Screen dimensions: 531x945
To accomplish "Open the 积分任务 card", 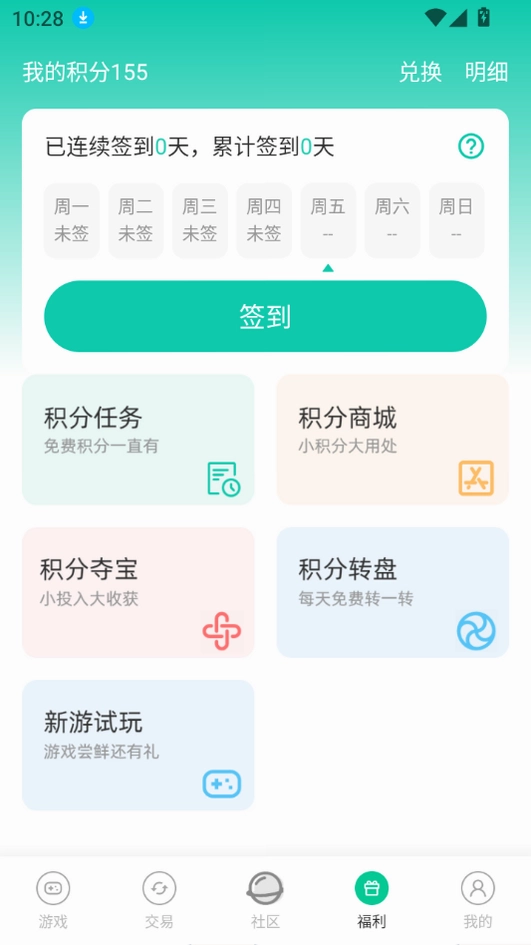I will [x=138, y=439].
